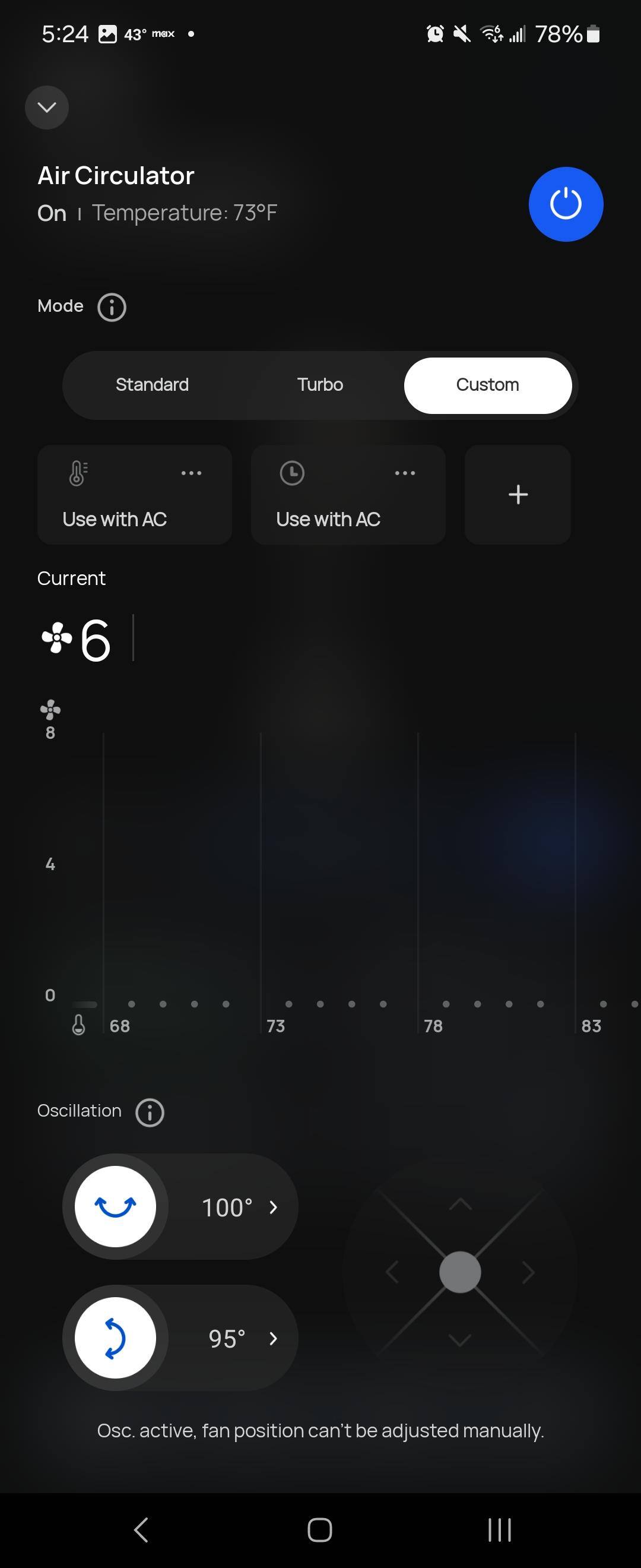Open the Mode info icon
This screenshot has width=641, height=1568.
tap(112, 307)
